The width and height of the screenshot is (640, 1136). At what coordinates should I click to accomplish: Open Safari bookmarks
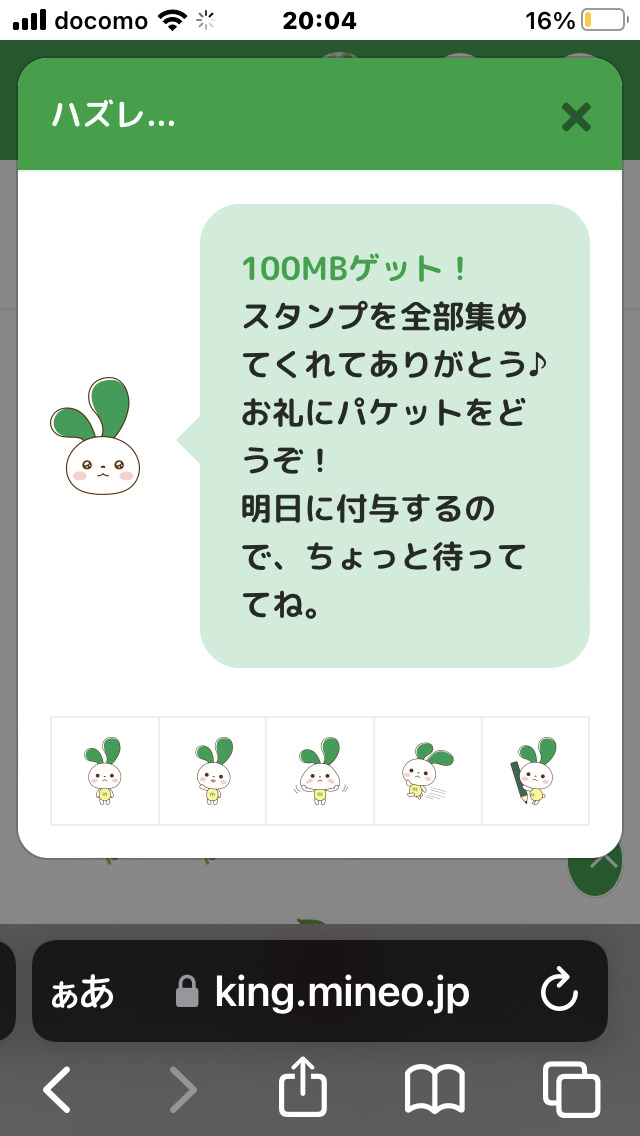[x=434, y=1088]
